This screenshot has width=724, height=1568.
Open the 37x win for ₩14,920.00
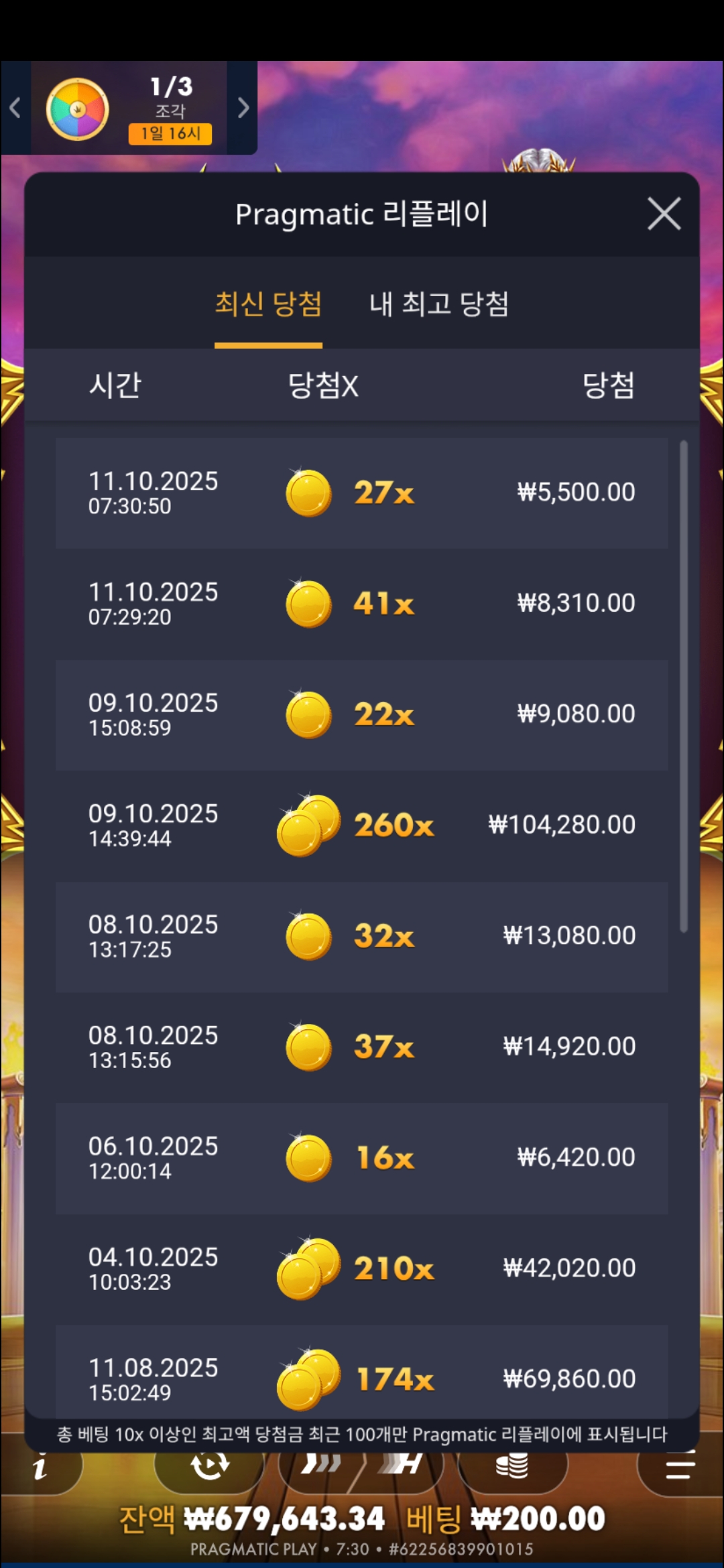[x=361, y=1047]
